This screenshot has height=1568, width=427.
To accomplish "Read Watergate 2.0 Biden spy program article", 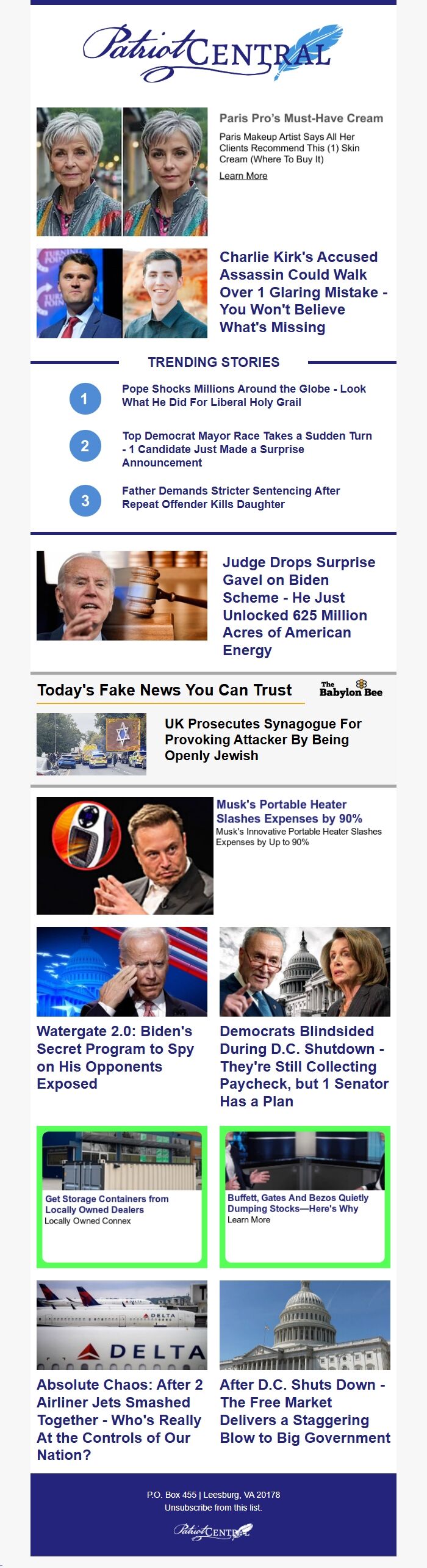I will point(115,1057).
